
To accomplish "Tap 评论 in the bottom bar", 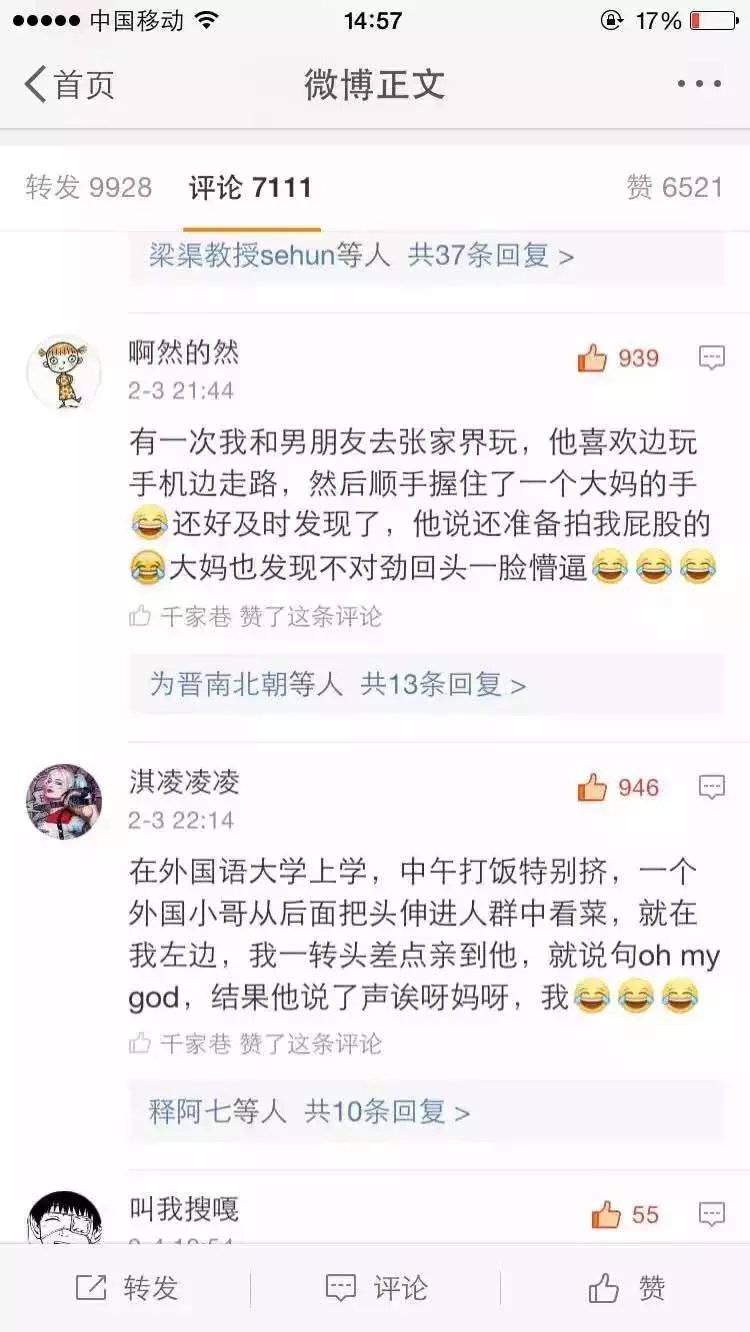I will tap(376, 1288).
